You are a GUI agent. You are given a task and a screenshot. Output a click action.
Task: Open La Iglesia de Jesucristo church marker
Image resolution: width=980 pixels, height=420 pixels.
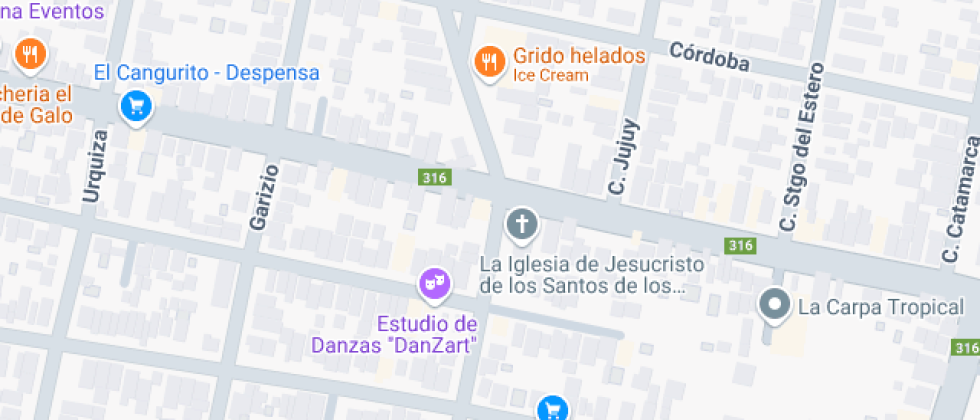[x=521, y=223]
